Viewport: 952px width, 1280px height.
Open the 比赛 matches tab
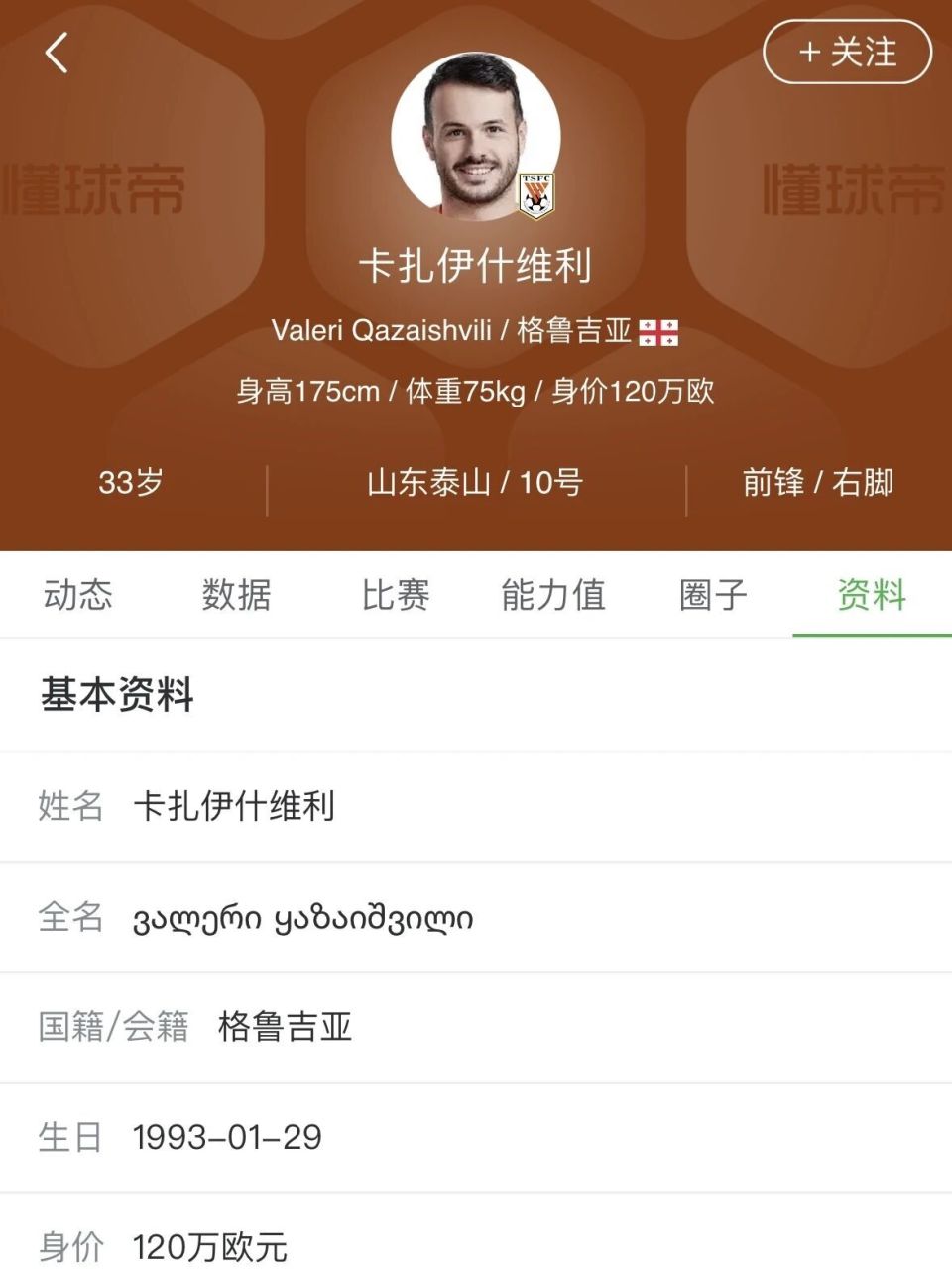point(397,595)
